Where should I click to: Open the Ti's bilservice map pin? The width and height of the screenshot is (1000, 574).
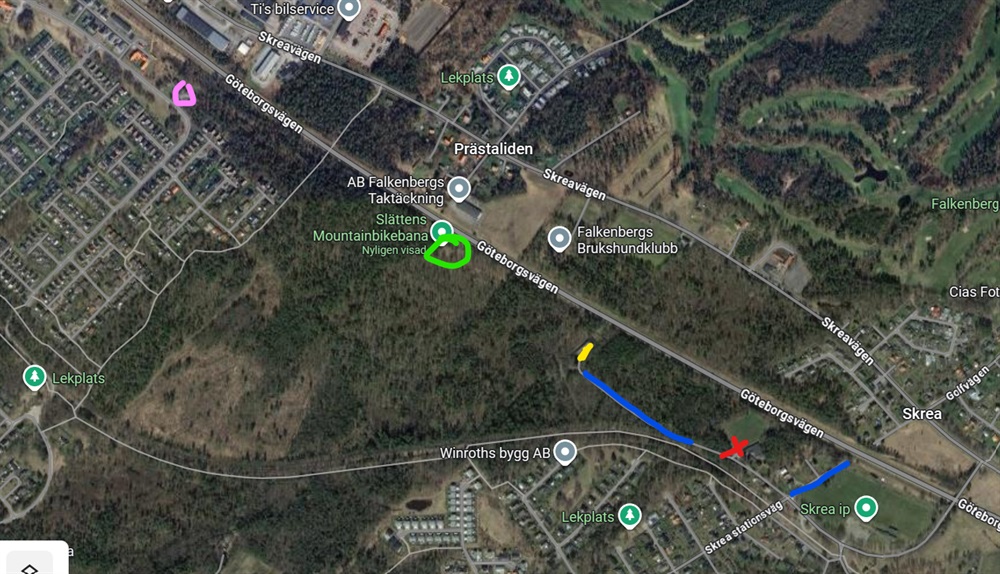(x=349, y=9)
